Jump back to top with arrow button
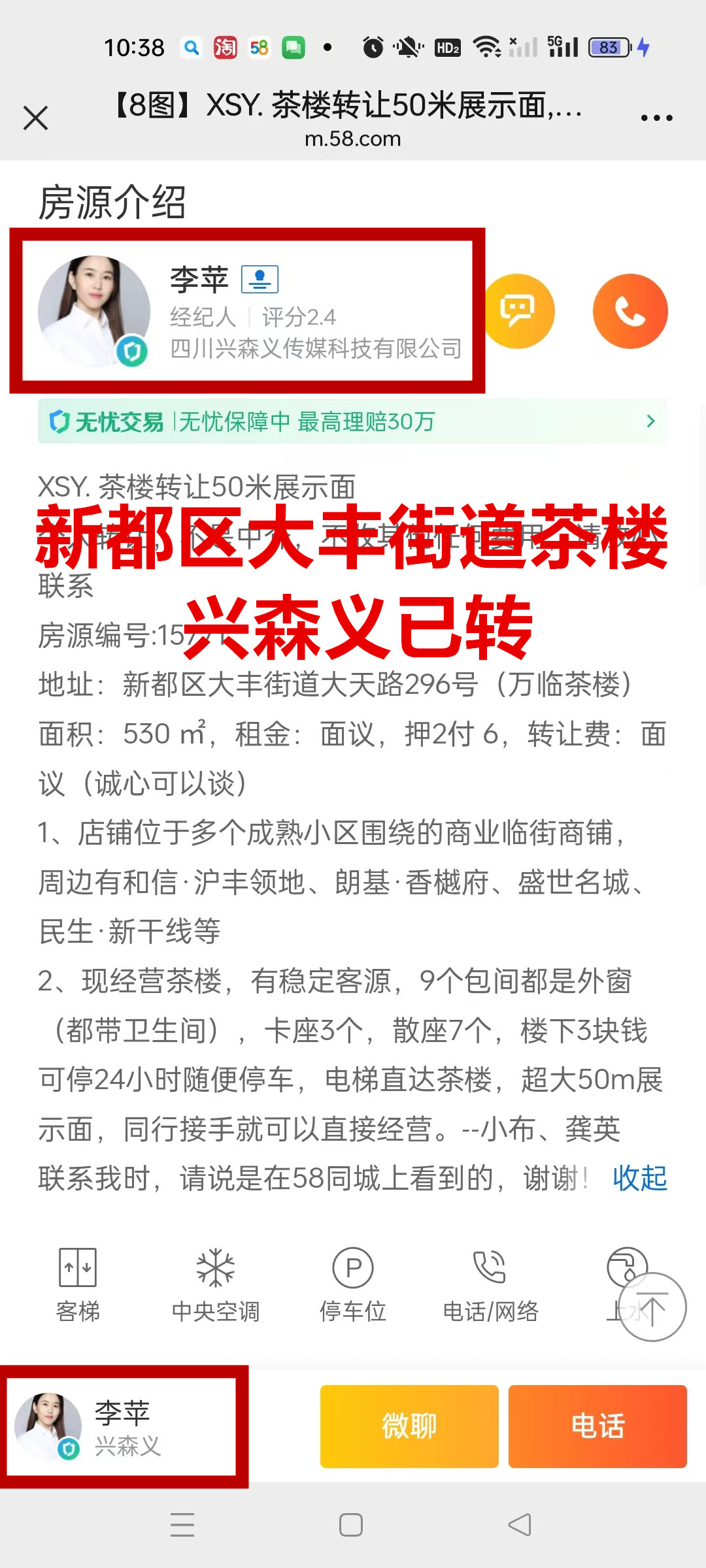The image size is (706, 1568). pos(652,1307)
